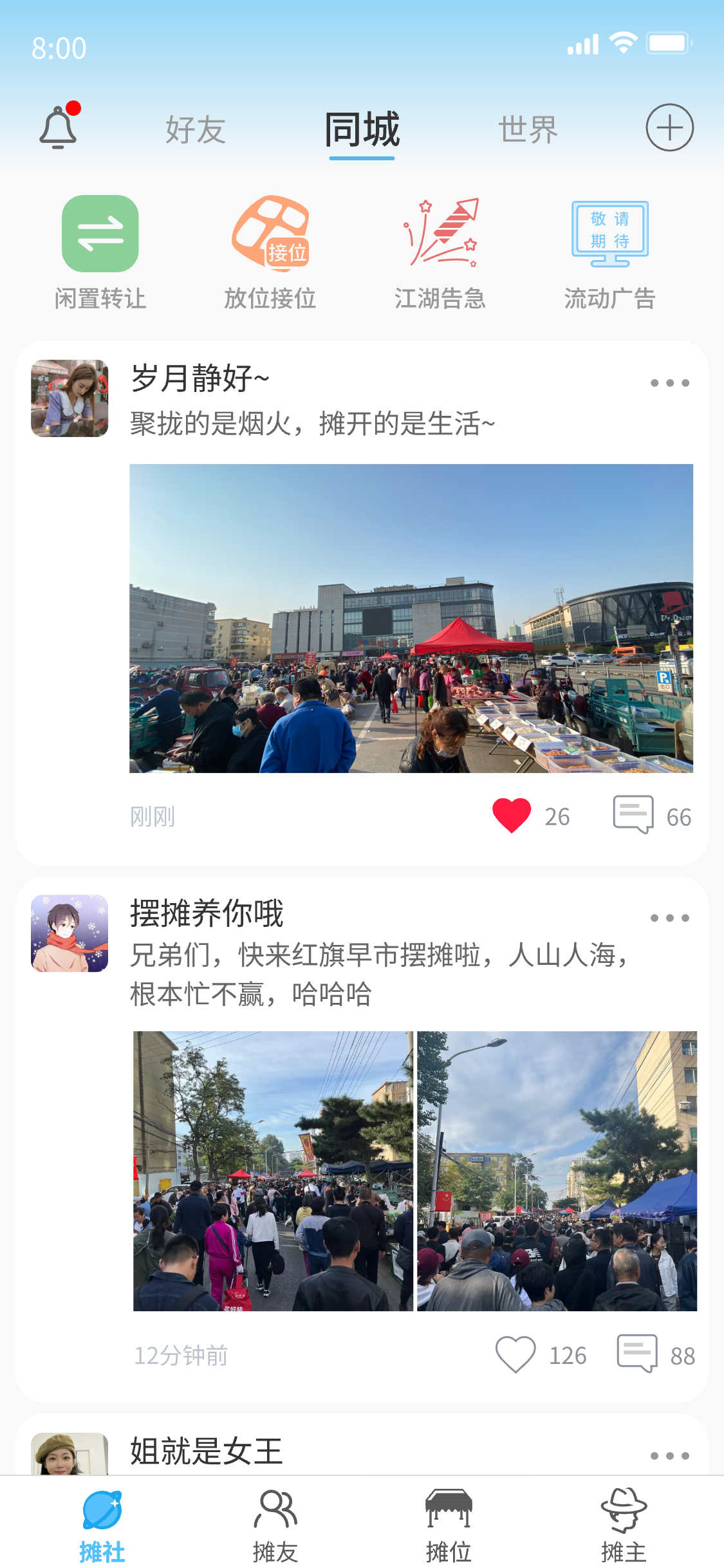View comments on the 岁月静好~ post

(x=635, y=813)
